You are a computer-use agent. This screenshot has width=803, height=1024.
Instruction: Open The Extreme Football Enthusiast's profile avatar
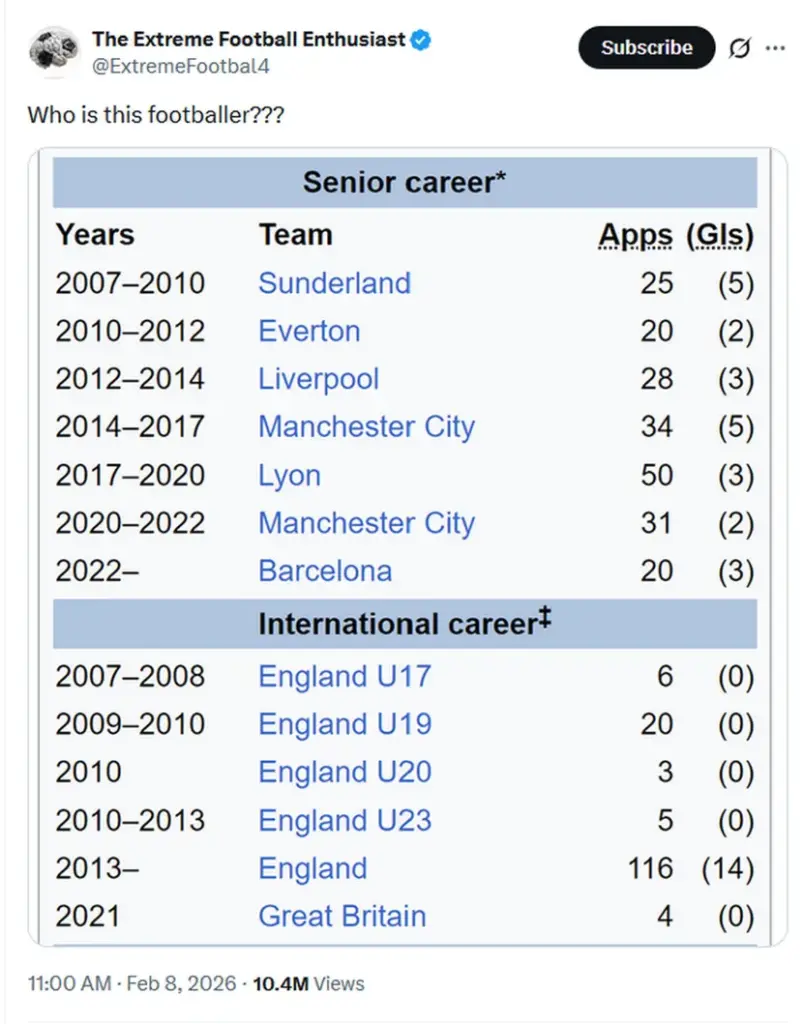pos(54,51)
